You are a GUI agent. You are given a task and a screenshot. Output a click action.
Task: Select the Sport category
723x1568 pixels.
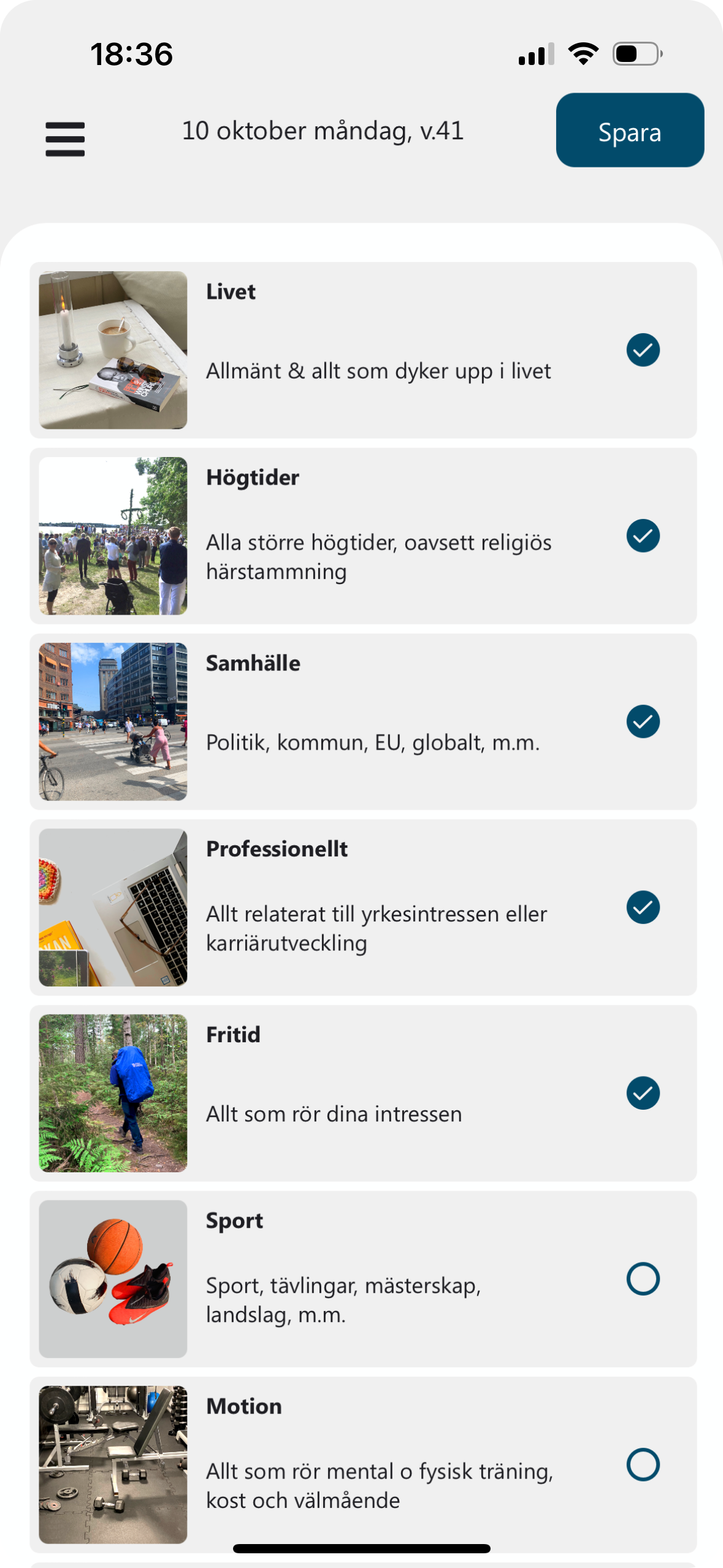tap(643, 1279)
